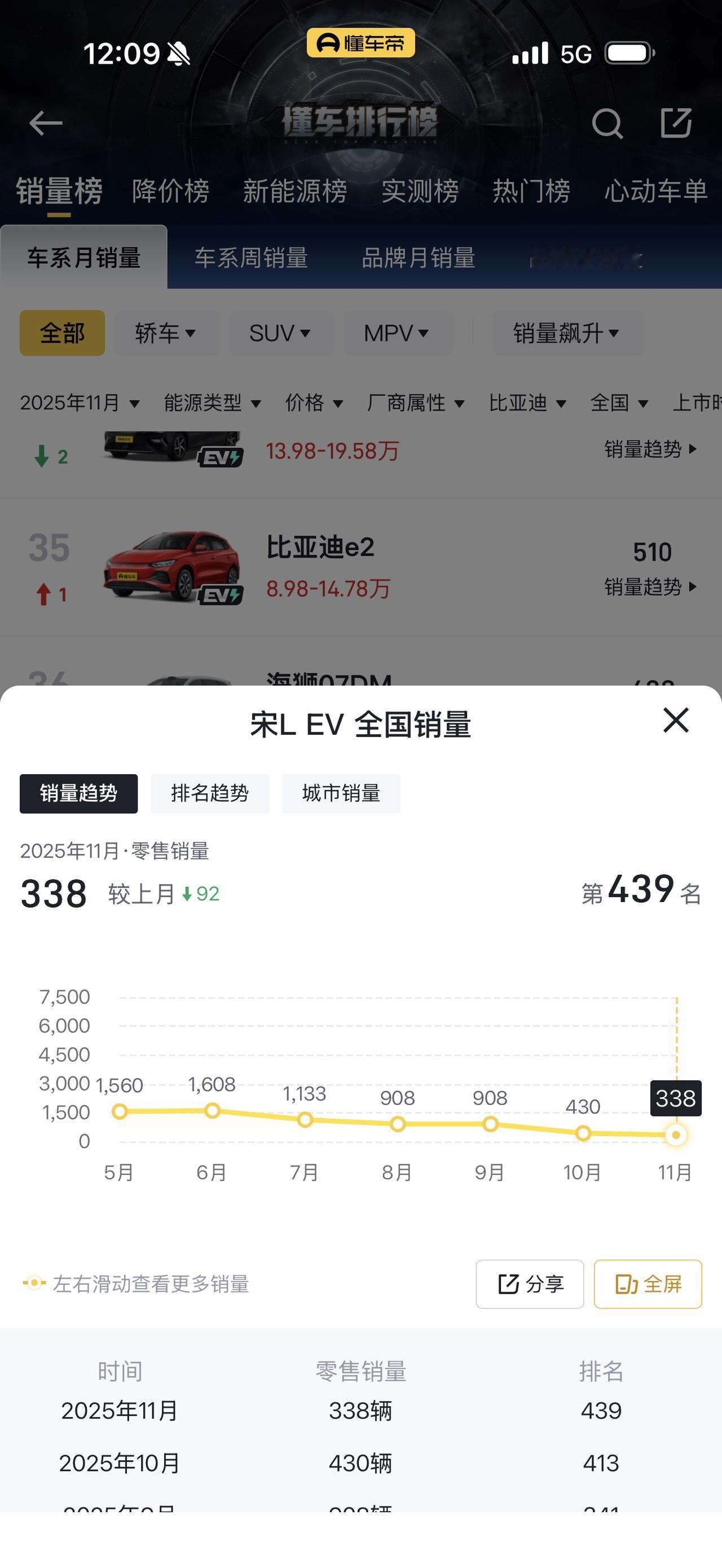The height and width of the screenshot is (1568, 722).
Task: Open fullscreen view via the 全屏 icon
Action: [x=648, y=1284]
